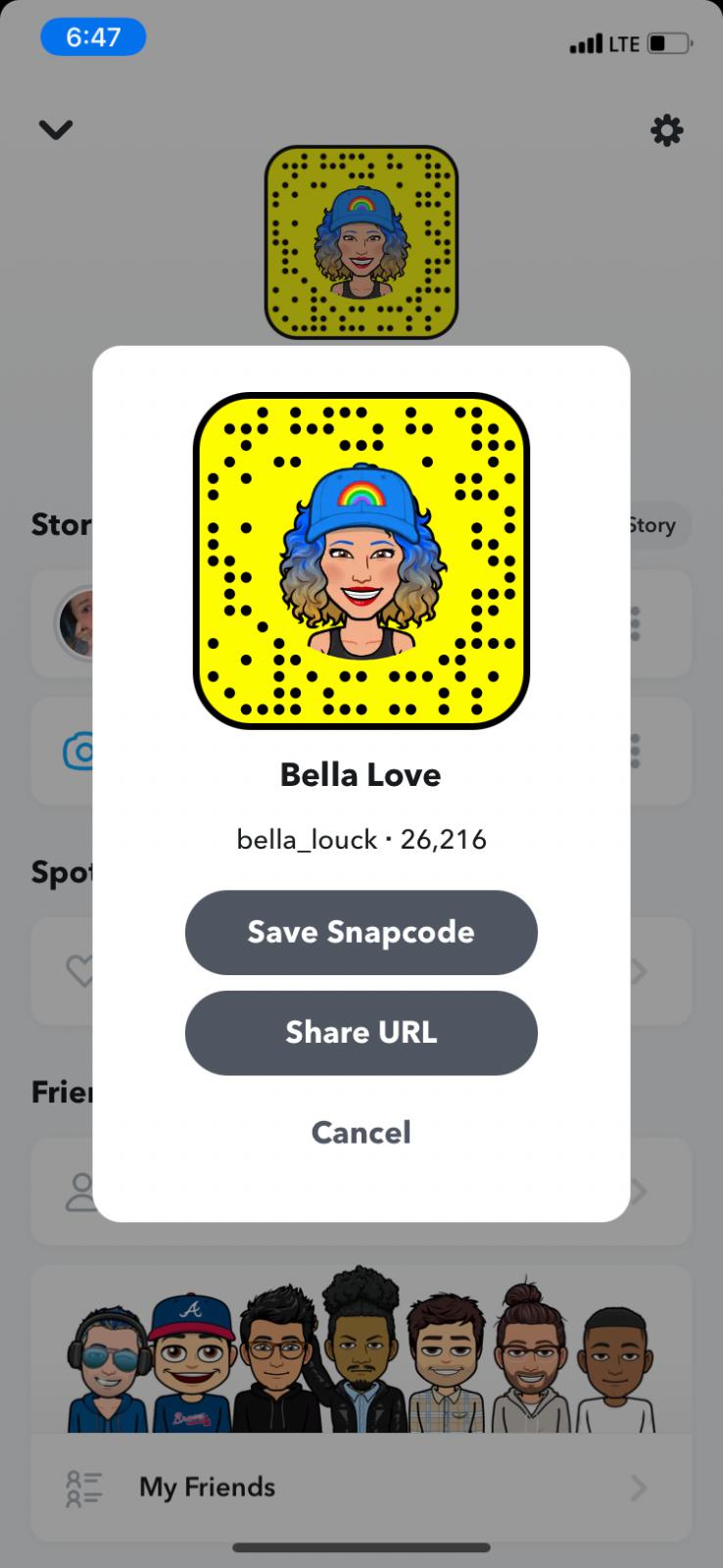Image resolution: width=723 pixels, height=1568 pixels.
Task: Share the profile URL
Action: point(361,1032)
